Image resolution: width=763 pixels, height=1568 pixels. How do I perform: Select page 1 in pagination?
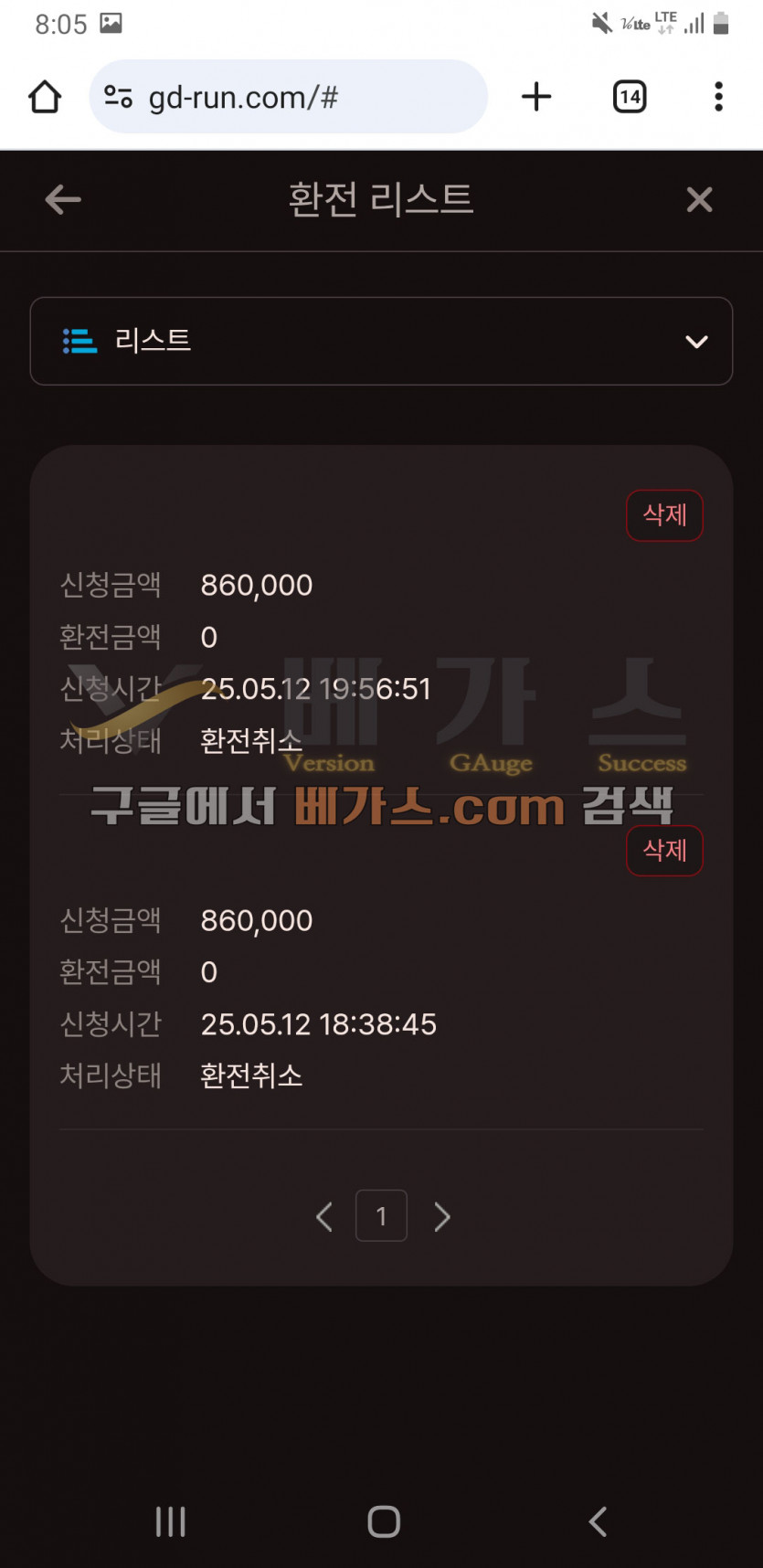tap(381, 1216)
